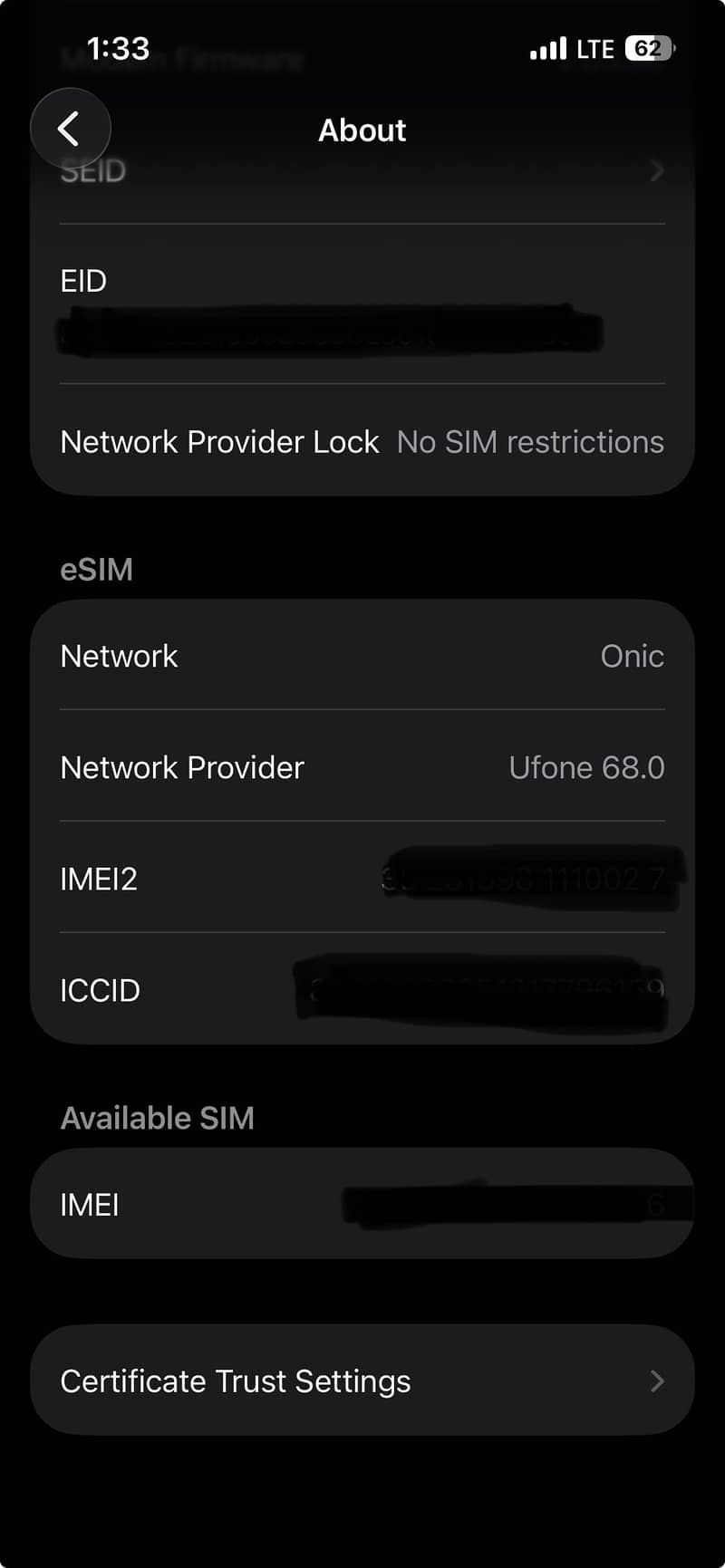Viewport: 725px width, 1568px height.
Task: Tap the Network Provider row showing Ufone 68.0
Action: [x=362, y=767]
